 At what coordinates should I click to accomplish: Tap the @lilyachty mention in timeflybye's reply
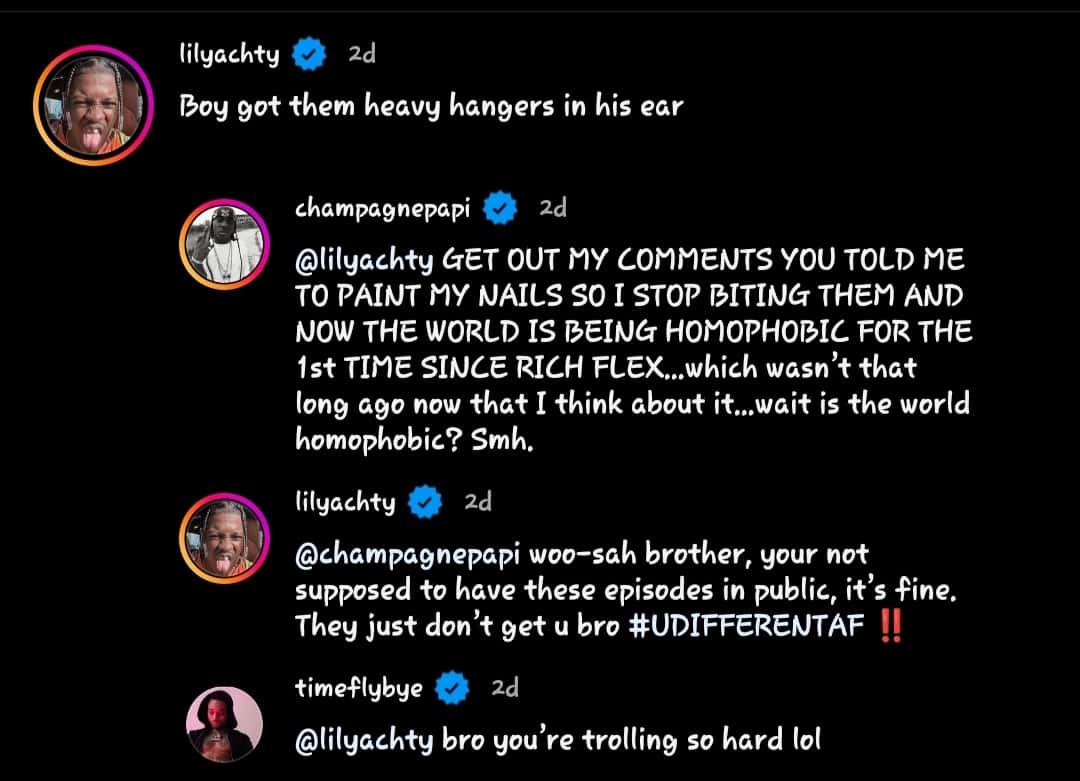click(x=364, y=740)
